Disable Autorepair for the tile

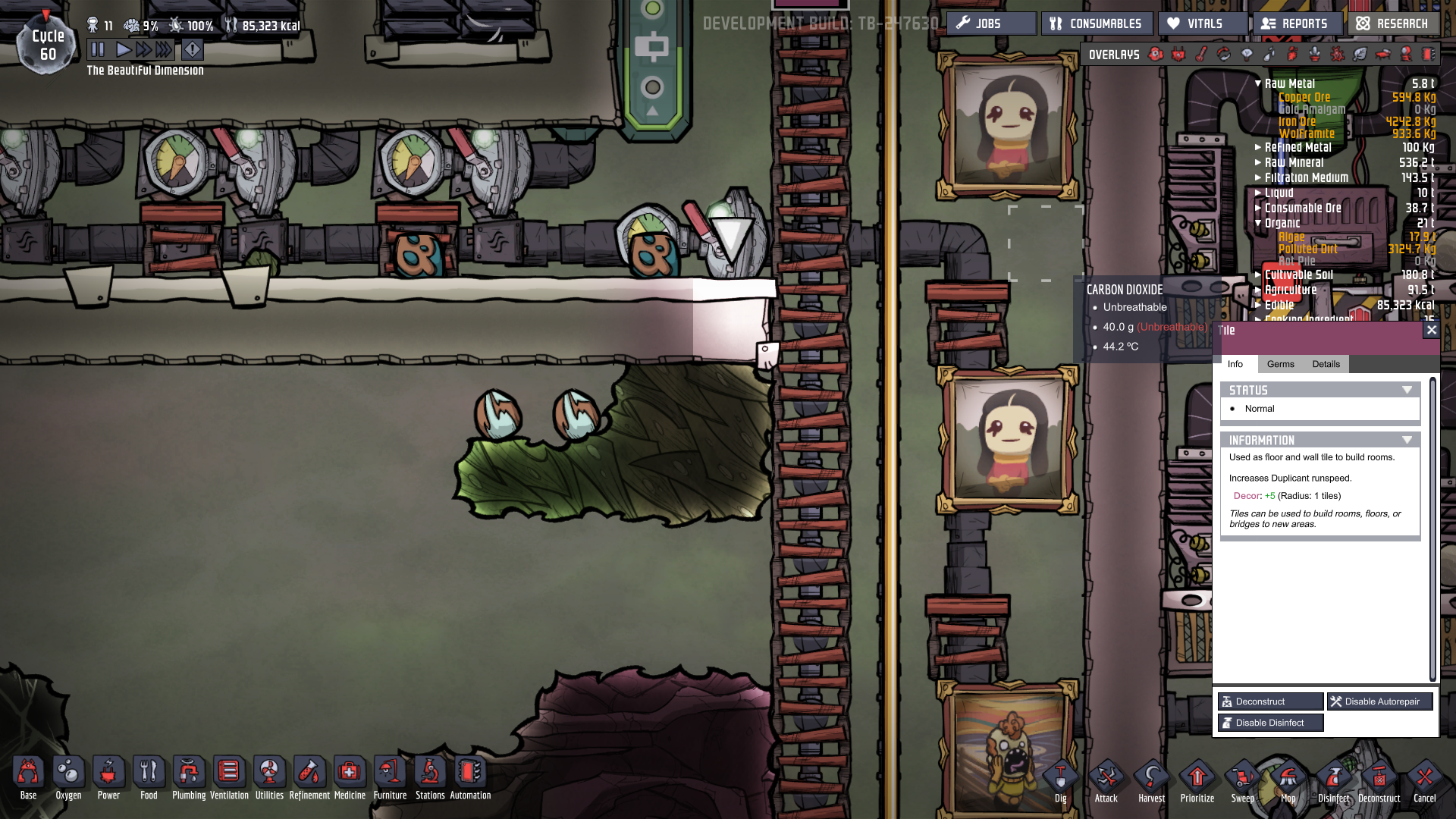tap(1379, 701)
